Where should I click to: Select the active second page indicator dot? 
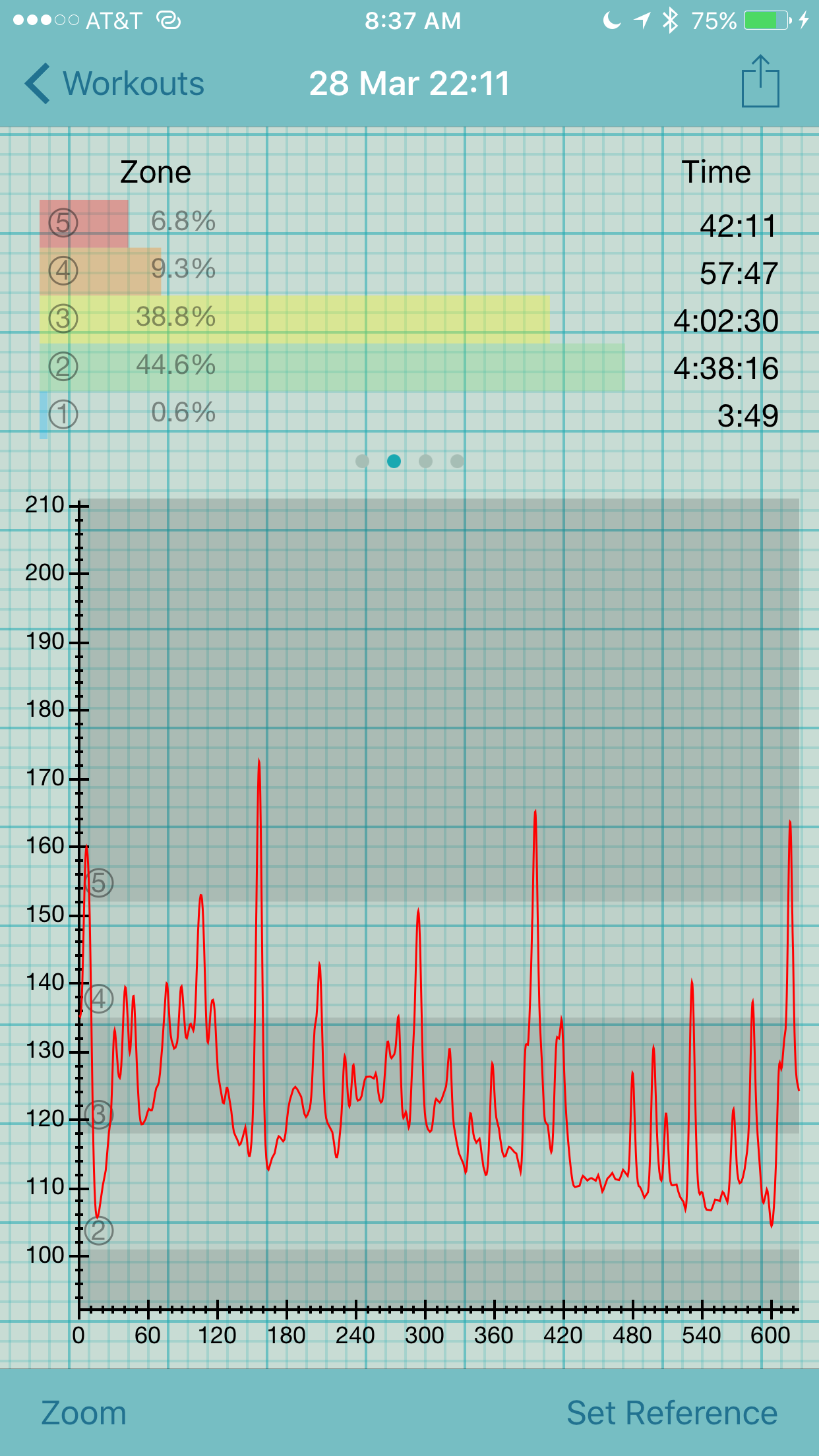pyautogui.click(x=394, y=461)
